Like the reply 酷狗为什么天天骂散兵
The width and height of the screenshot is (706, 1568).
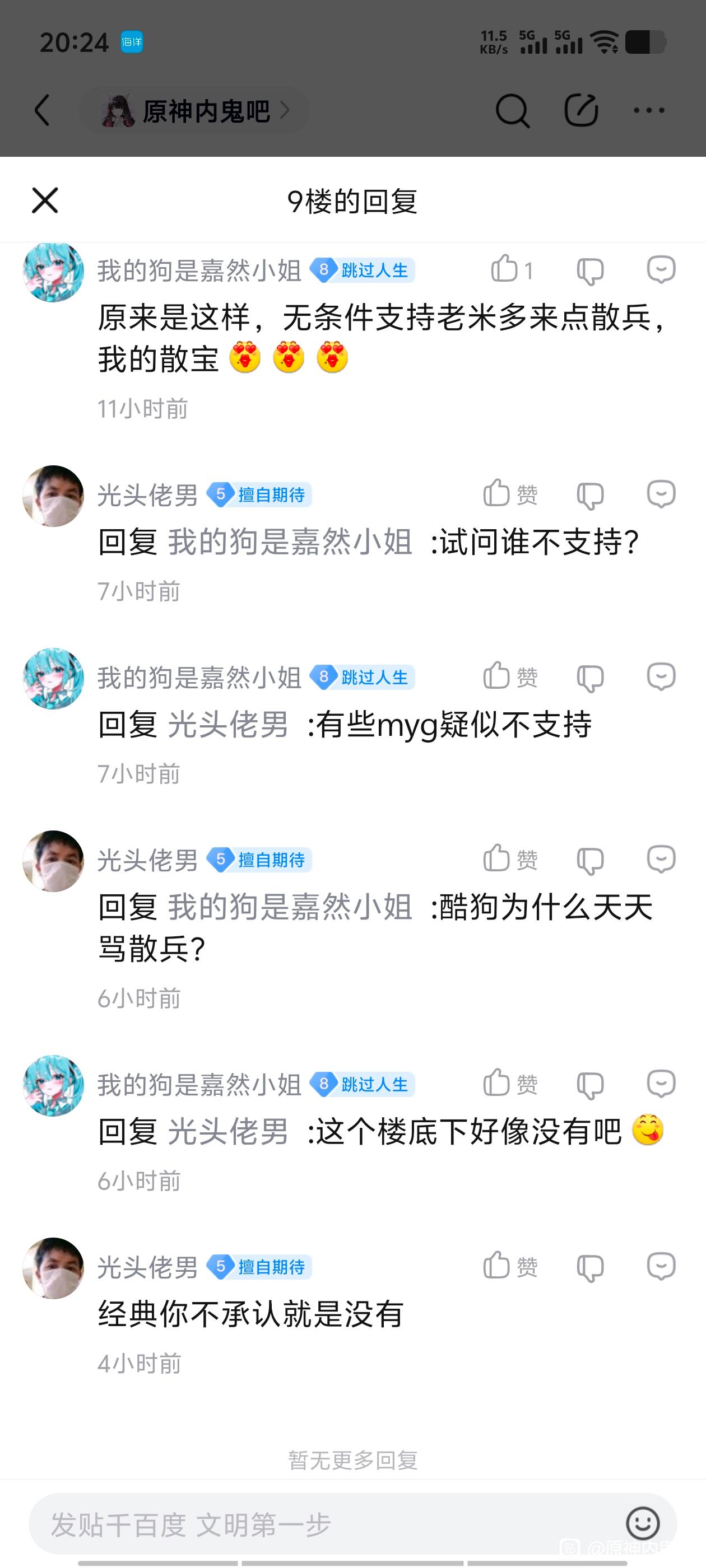(x=497, y=860)
